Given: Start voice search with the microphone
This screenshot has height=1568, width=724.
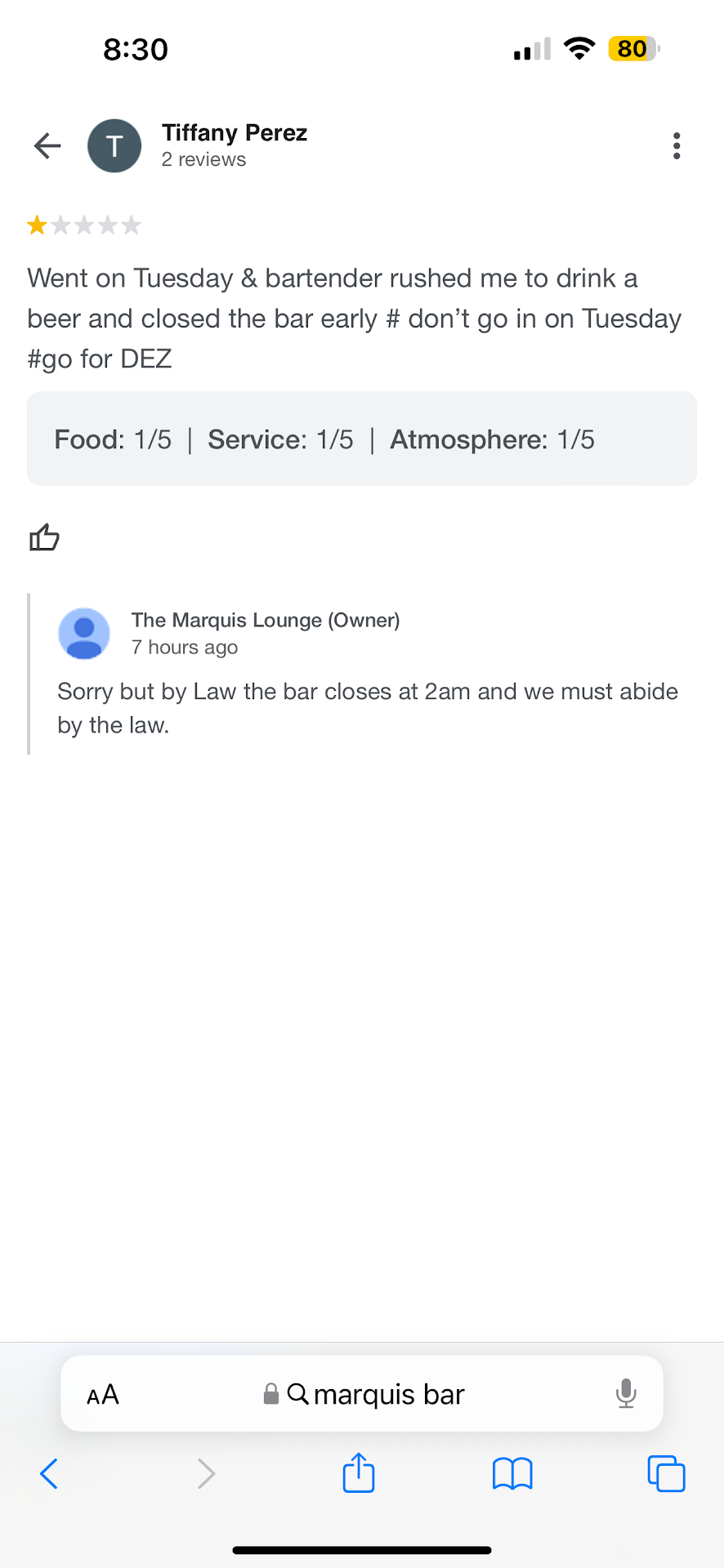Looking at the screenshot, I should [626, 1393].
